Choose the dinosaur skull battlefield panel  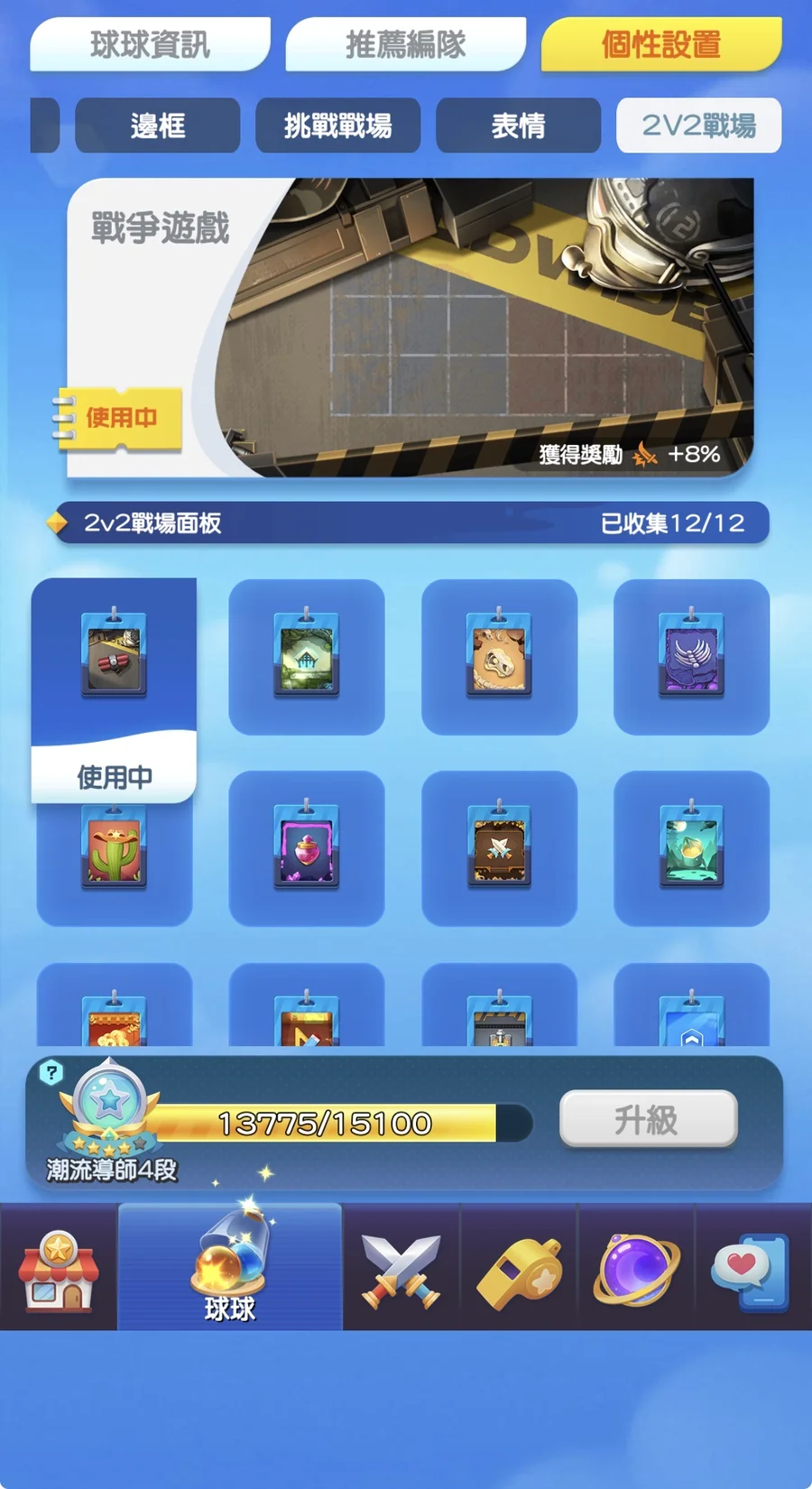point(499,657)
